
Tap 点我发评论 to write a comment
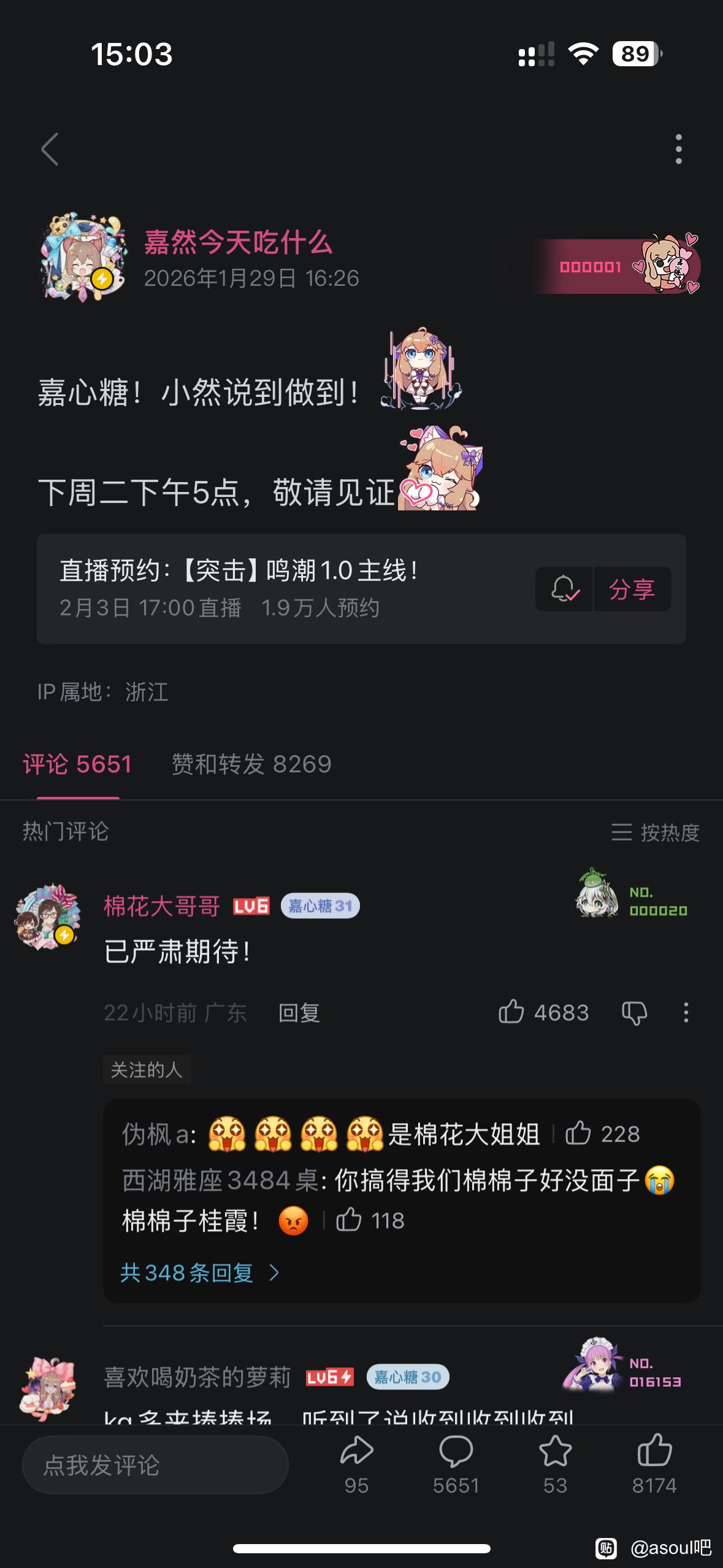[155, 1465]
